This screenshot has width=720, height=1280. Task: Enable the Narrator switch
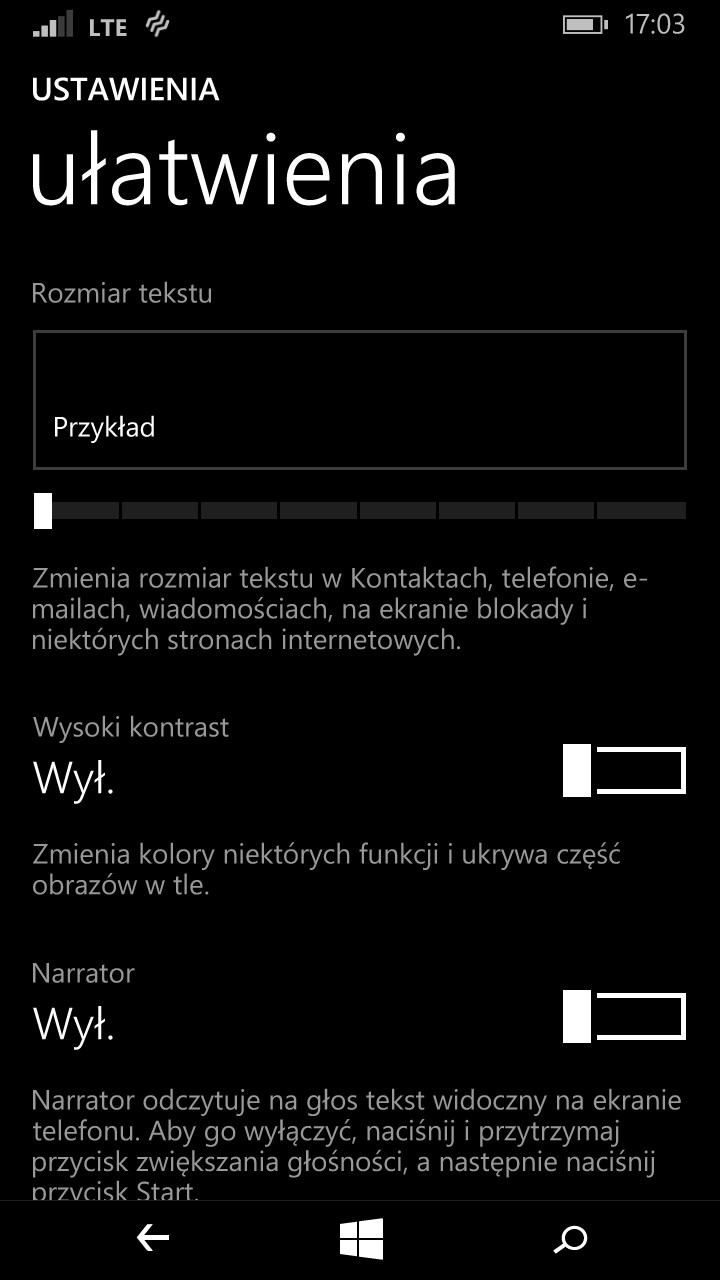coord(625,1017)
